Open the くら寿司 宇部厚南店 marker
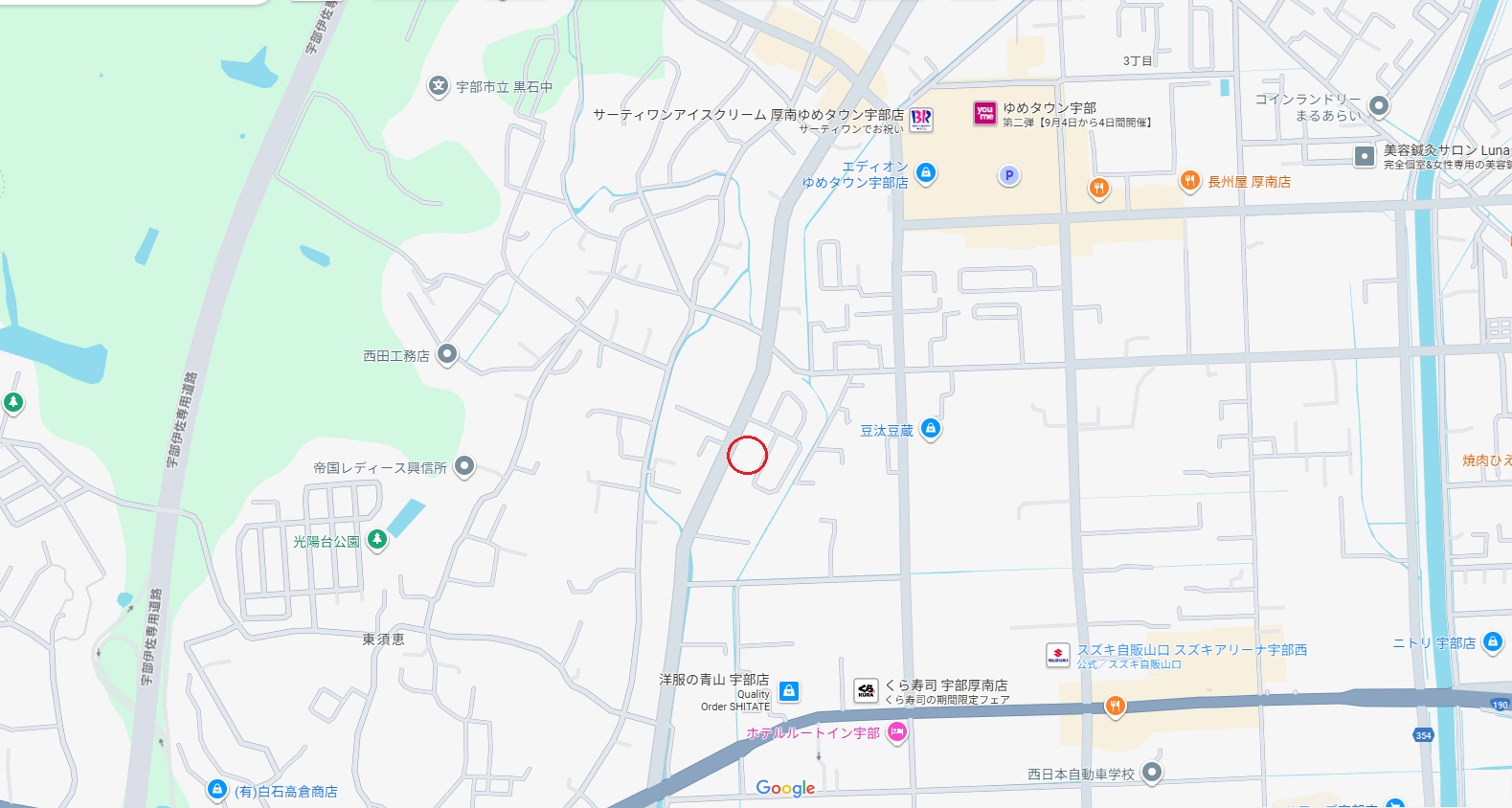Image resolution: width=1512 pixels, height=808 pixels. coord(866,690)
